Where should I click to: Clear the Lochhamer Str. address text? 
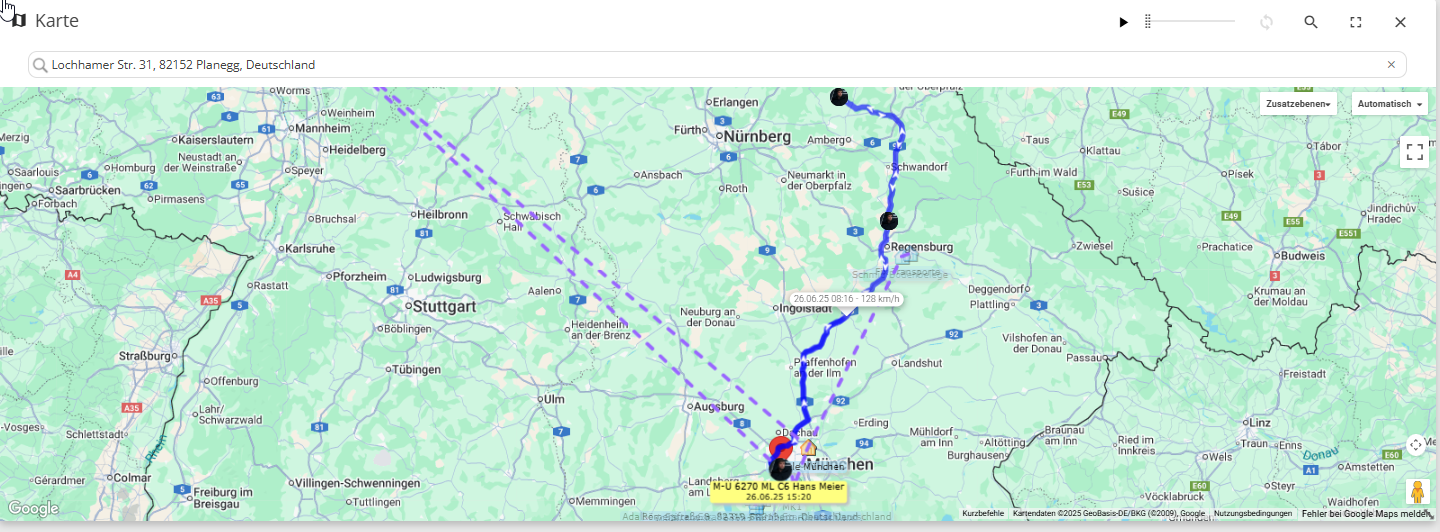point(1390,65)
